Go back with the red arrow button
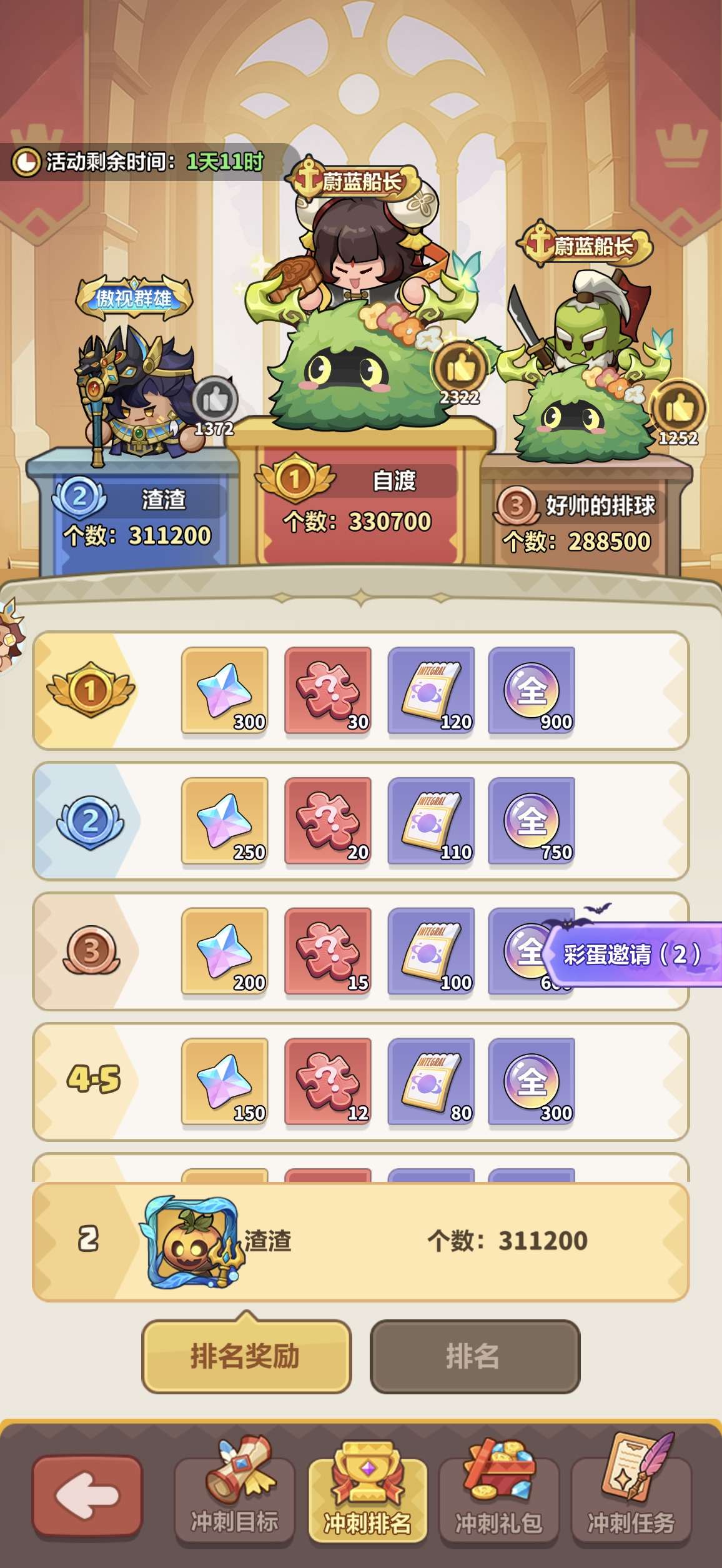Viewport: 722px width, 1568px height. 87,1496
